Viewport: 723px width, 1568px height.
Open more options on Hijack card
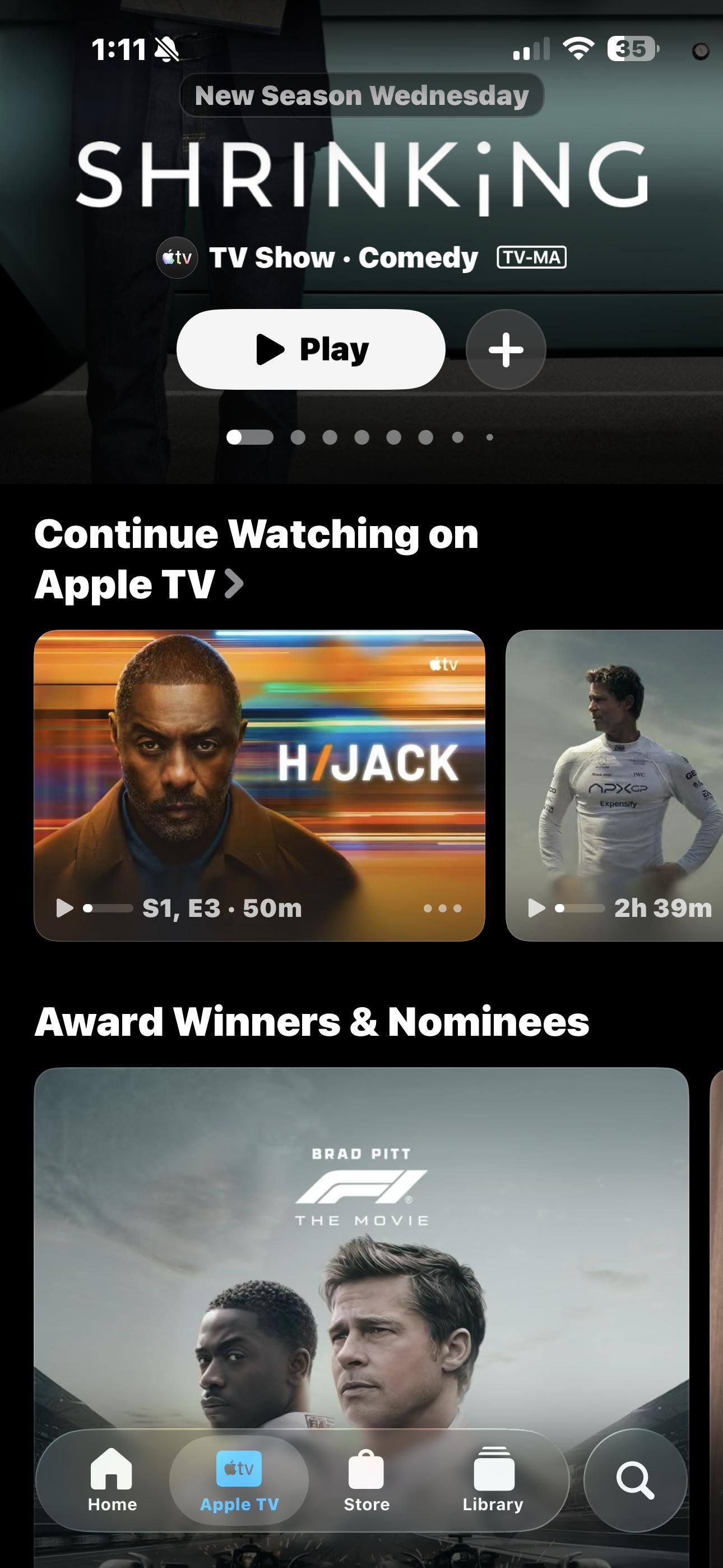pyautogui.click(x=442, y=908)
